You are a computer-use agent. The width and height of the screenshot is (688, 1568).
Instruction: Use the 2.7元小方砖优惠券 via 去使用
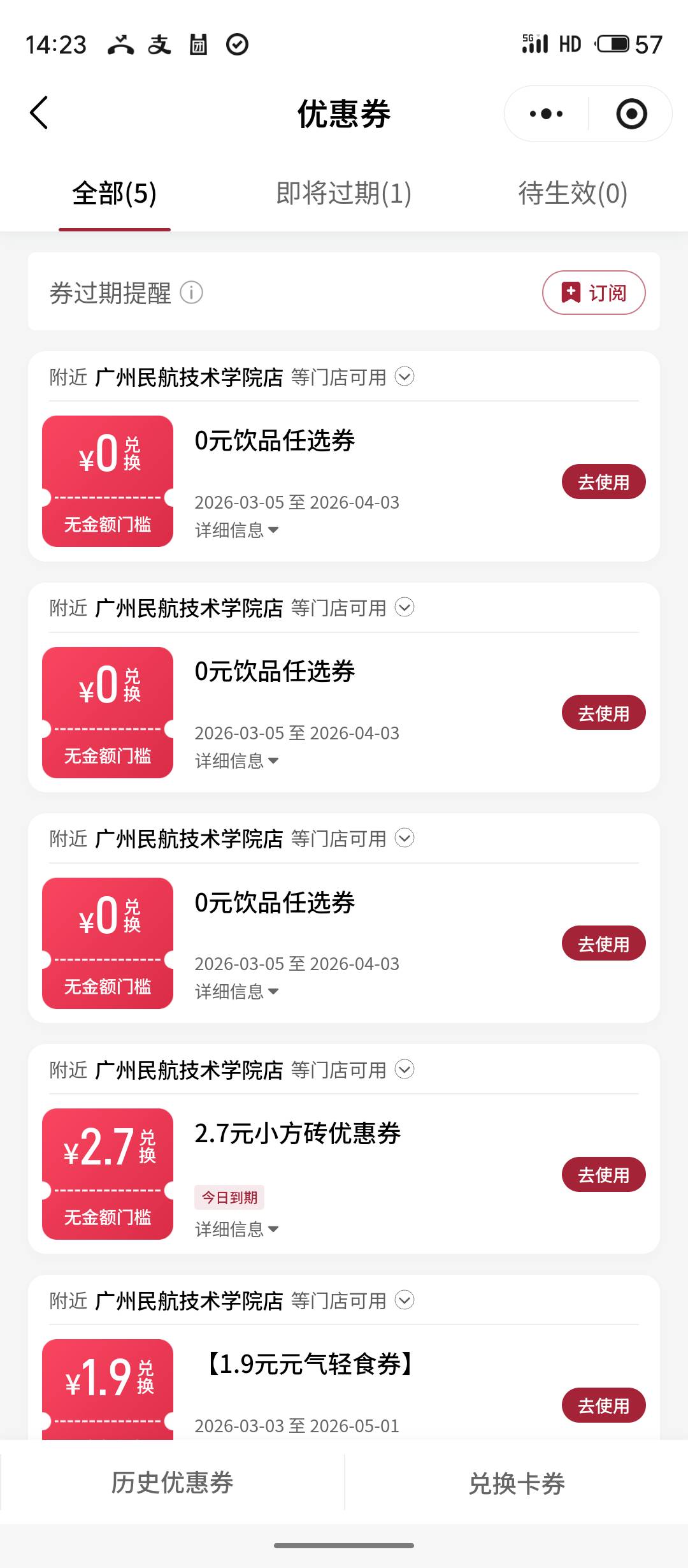click(x=603, y=1174)
